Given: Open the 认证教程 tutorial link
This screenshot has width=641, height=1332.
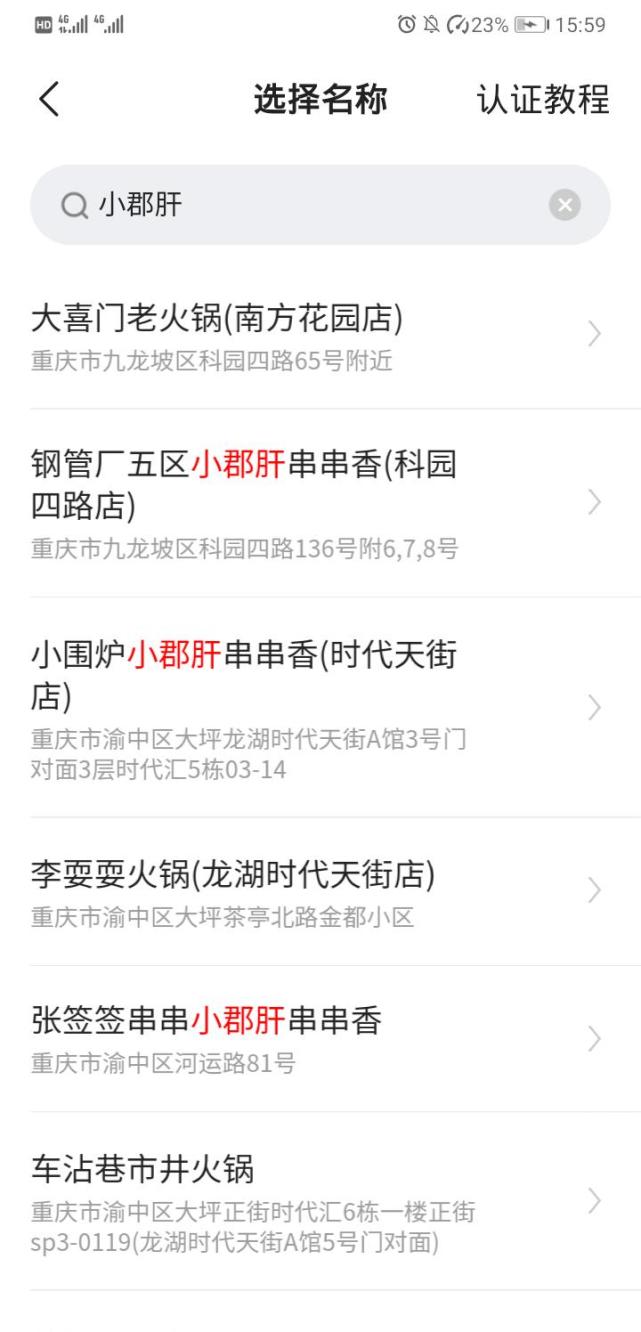Looking at the screenshot, I should pyautogui.click(x=543, y=100).
